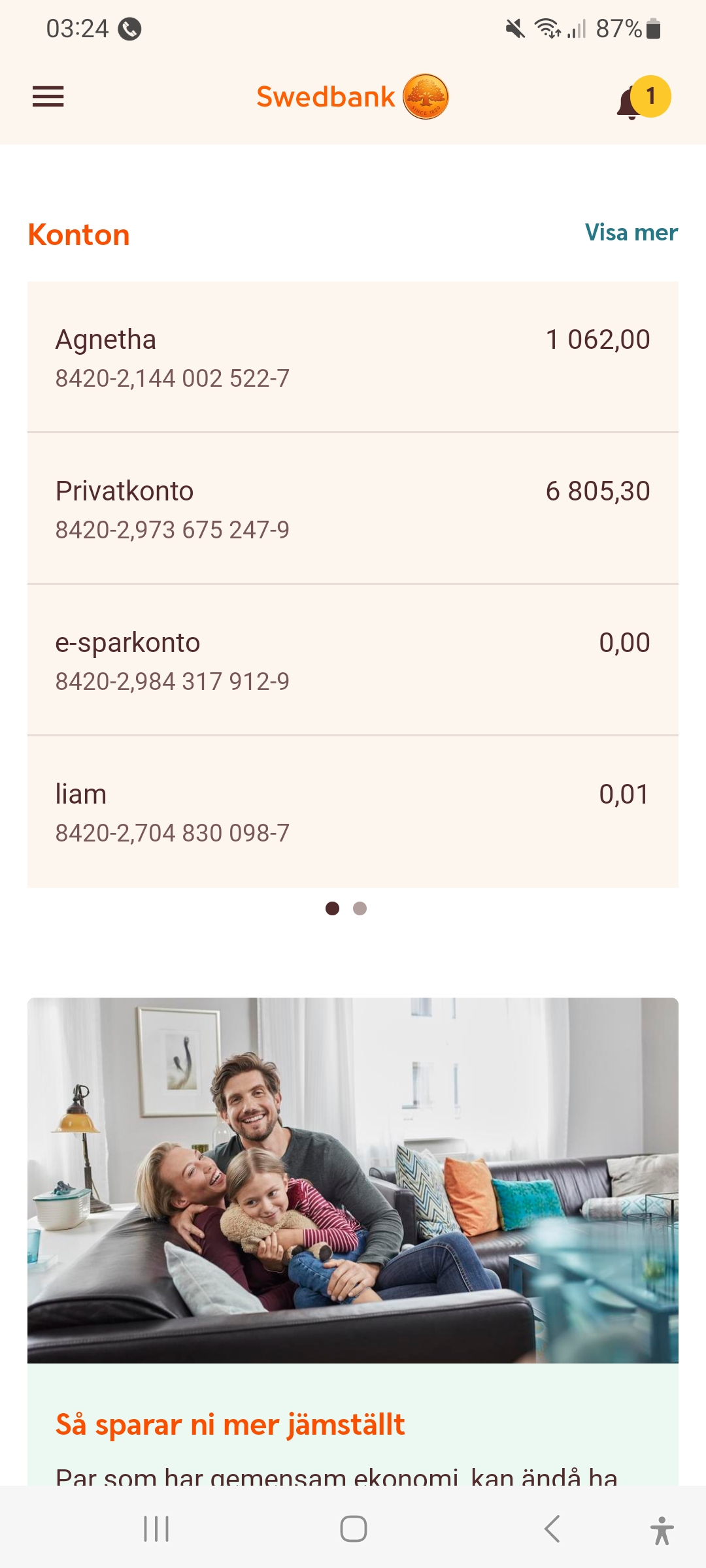Screen dimensions: 706x1568
Task: Go to the second accounts page dot
Action: [360, 909]
